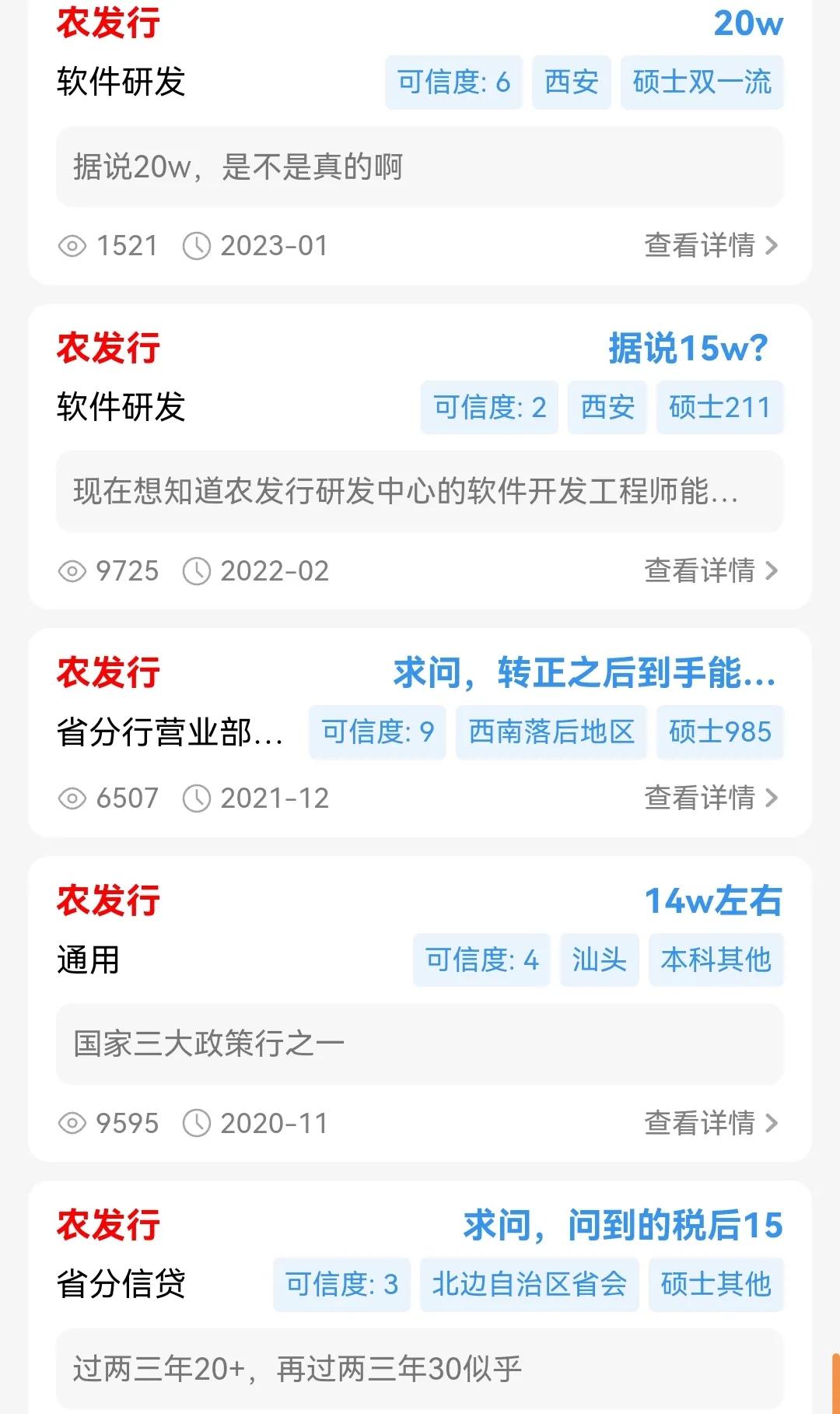Toggle the 硕士985 education chip

tap(719, 732)
